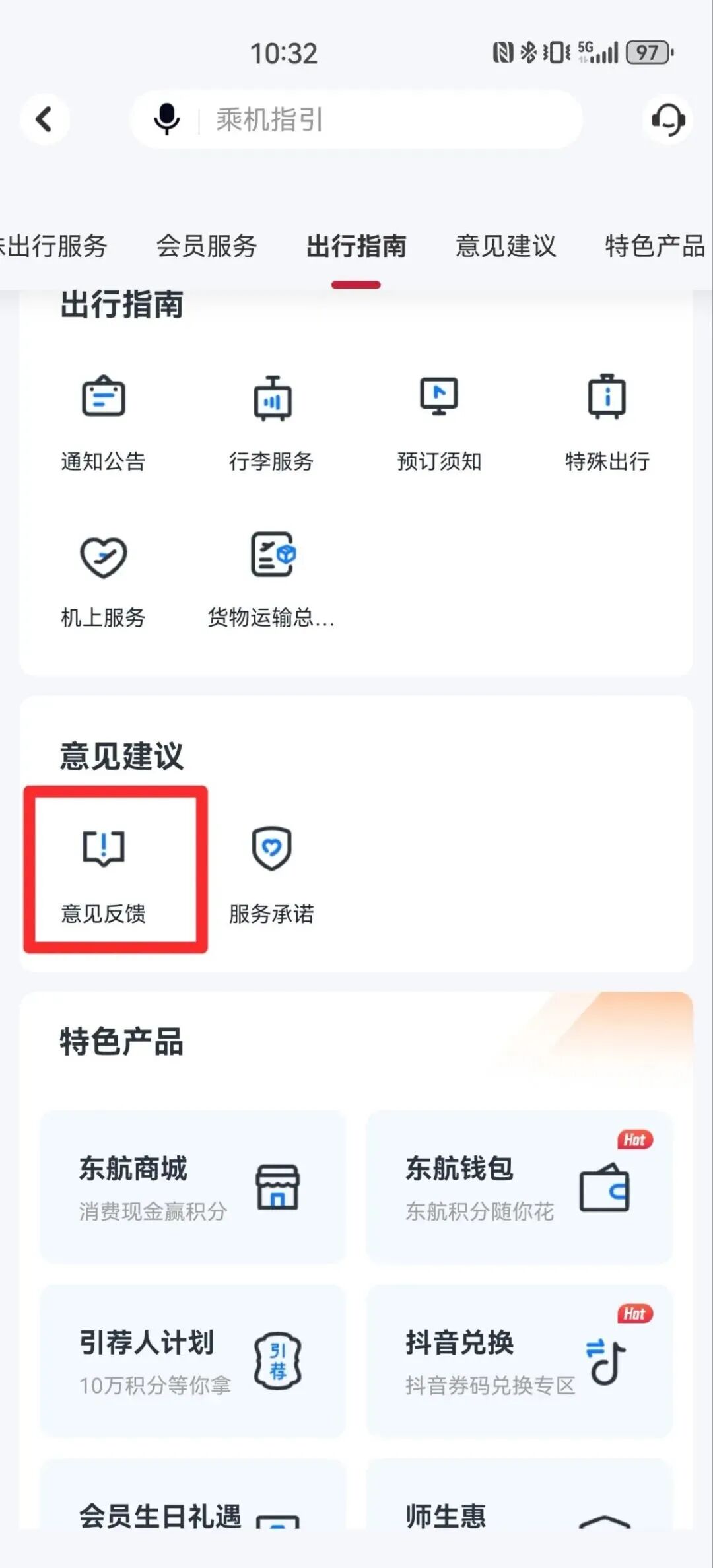Screen dimensions: 713x1568
Task: Switch to the 特色产品 tab
Action: (x=655, y=246)
